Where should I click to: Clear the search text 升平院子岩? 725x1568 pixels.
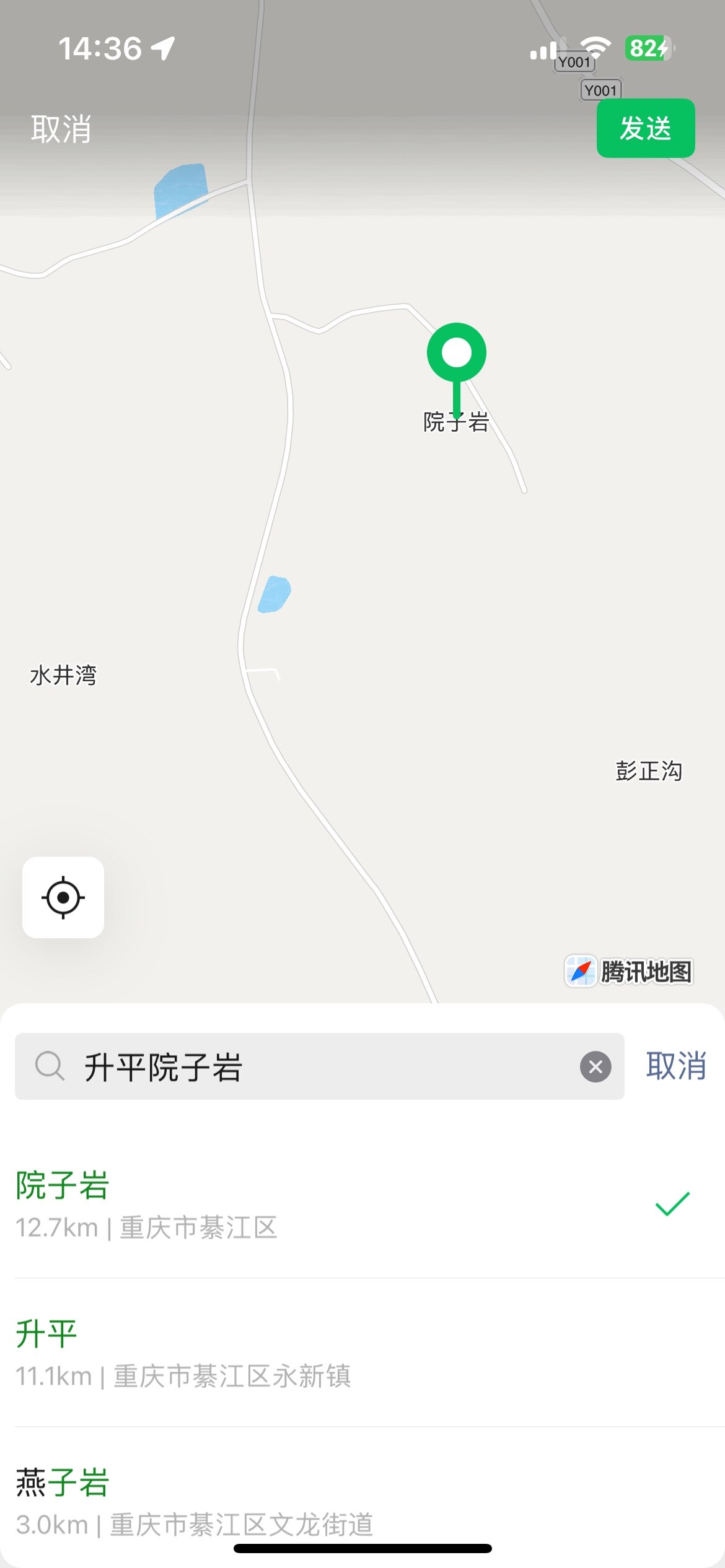tap(595, 1066)
